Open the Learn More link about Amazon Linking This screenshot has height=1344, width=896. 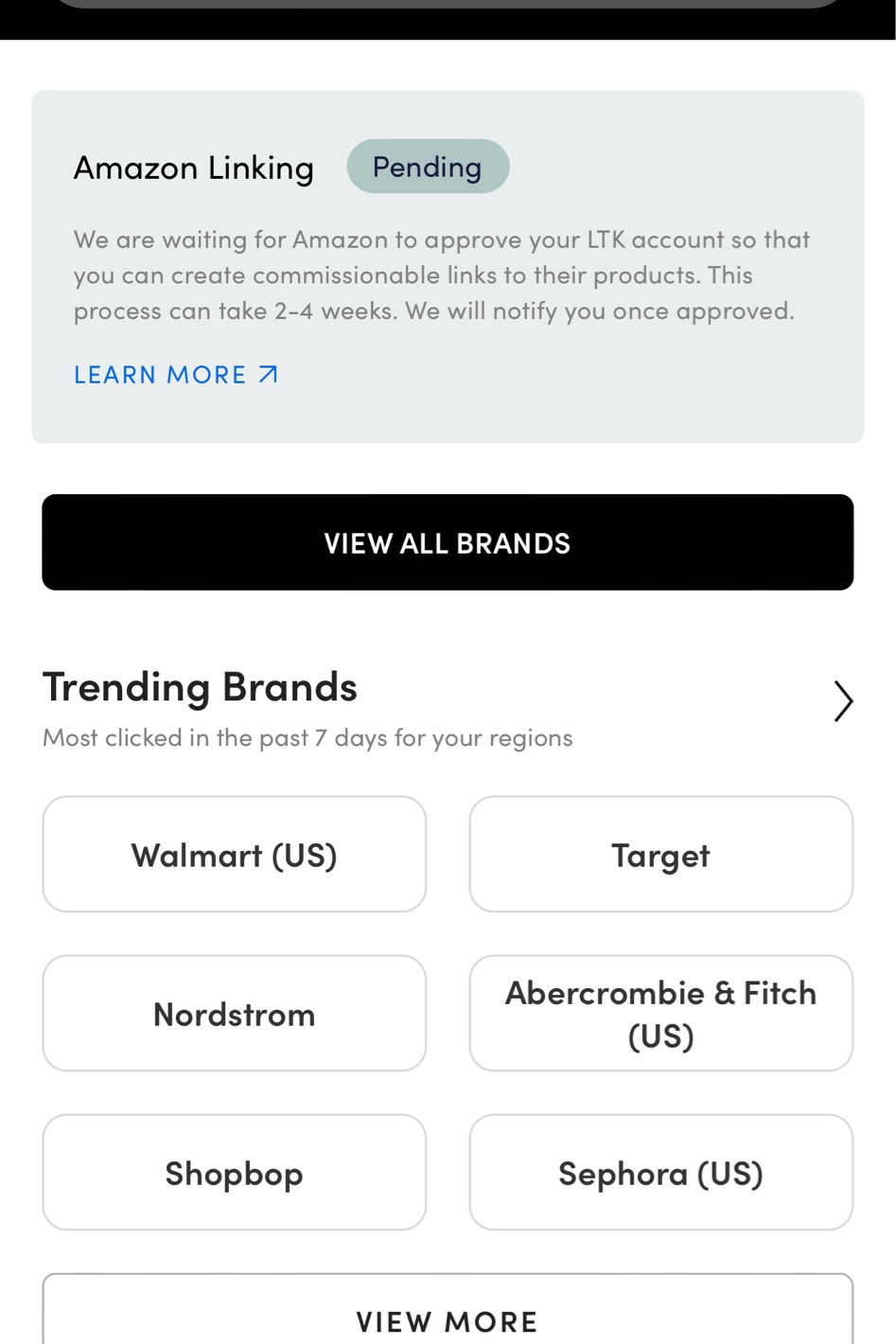176,375
